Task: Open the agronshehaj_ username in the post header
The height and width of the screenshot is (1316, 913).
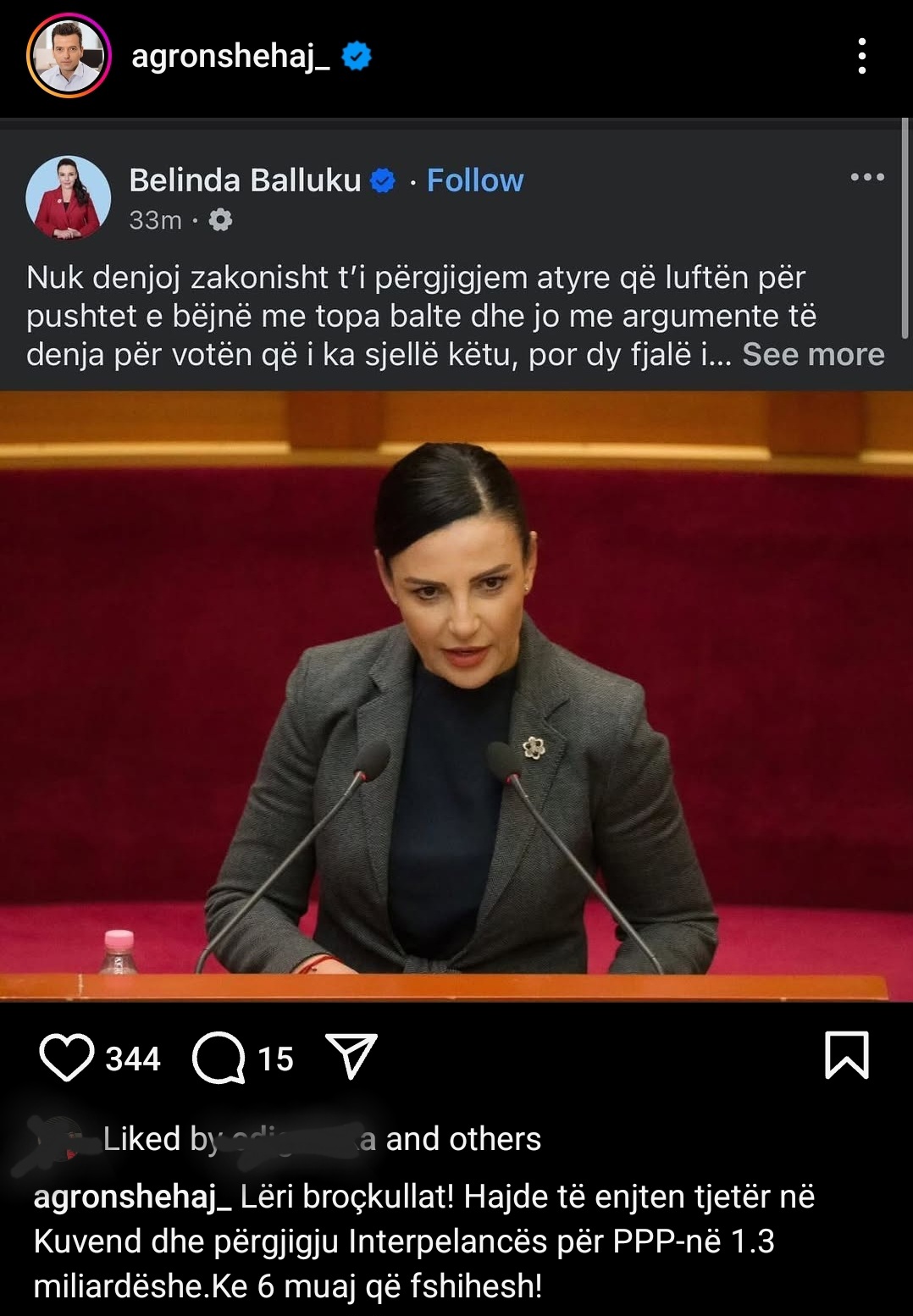Action: (x=230, y=56)
